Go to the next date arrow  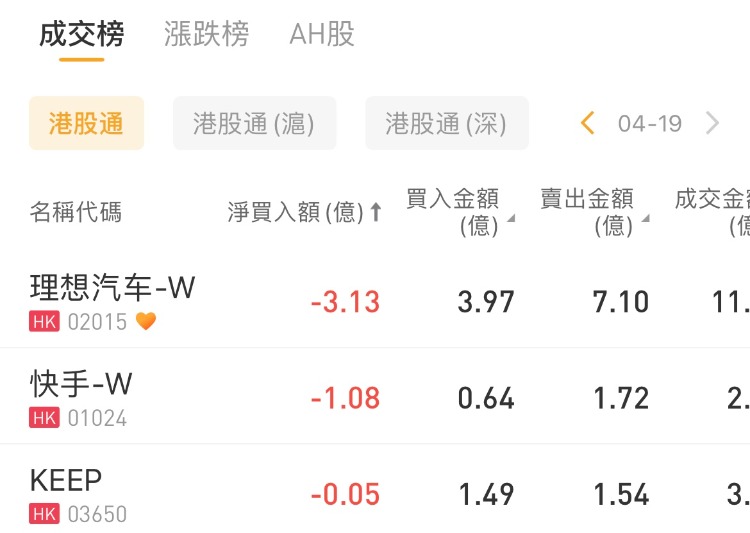tap(712, 123)
